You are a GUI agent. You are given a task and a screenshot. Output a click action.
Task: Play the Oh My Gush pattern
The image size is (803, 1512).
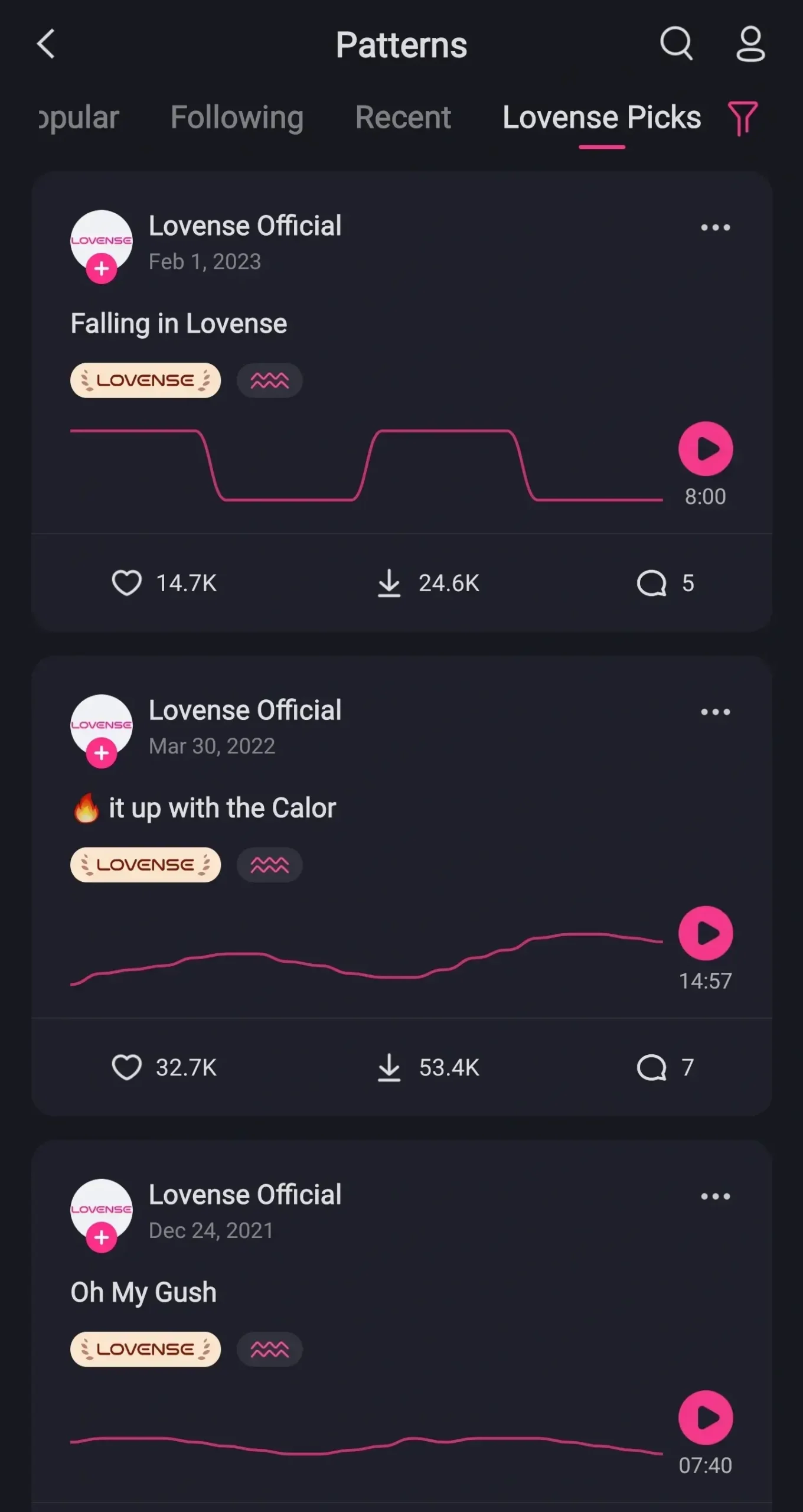click(705, 1417)
